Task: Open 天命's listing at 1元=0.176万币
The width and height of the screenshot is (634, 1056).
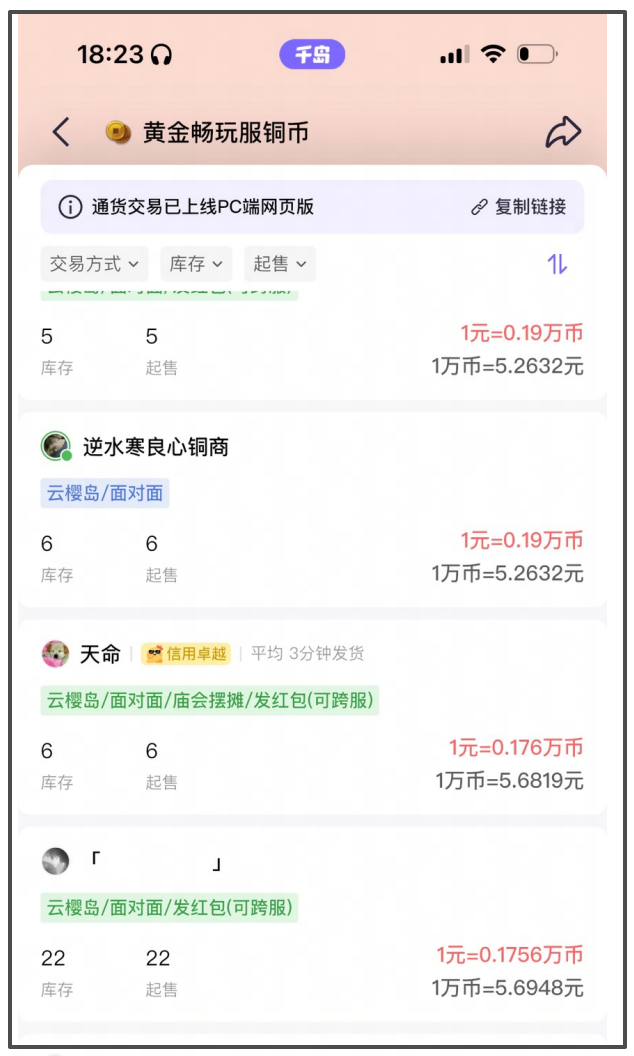Action: (313, 717)
